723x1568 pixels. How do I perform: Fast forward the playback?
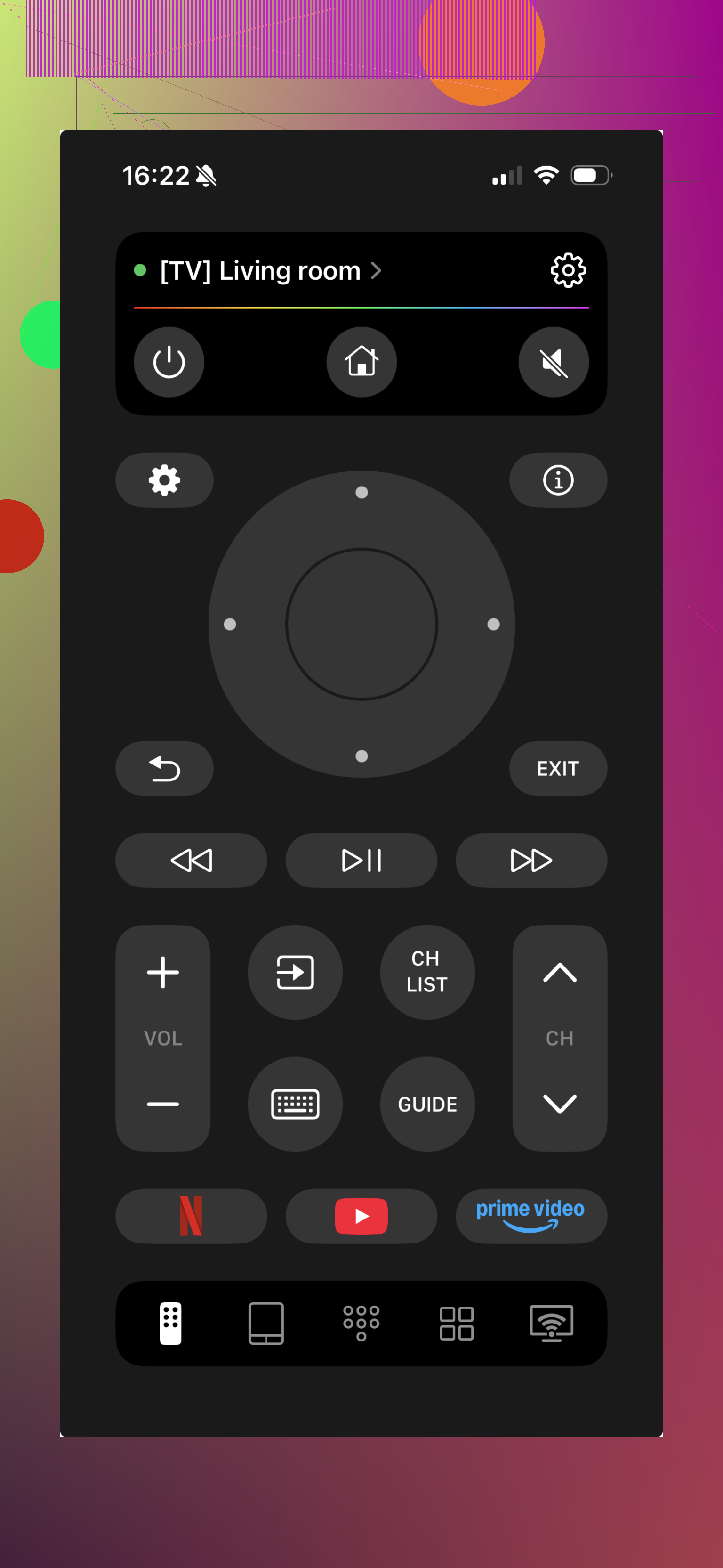[x=531, y=861]
